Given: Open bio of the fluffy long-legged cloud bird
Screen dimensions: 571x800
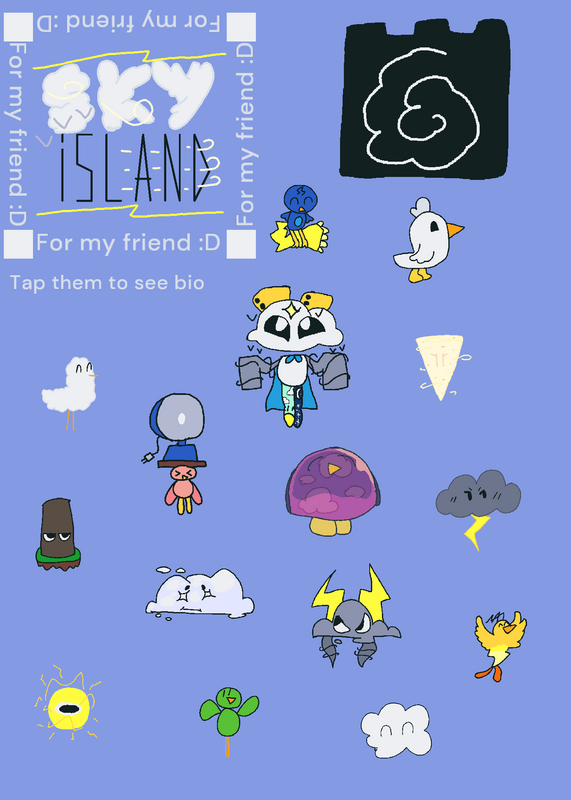Looking at the screenshot, I should 70,393.
